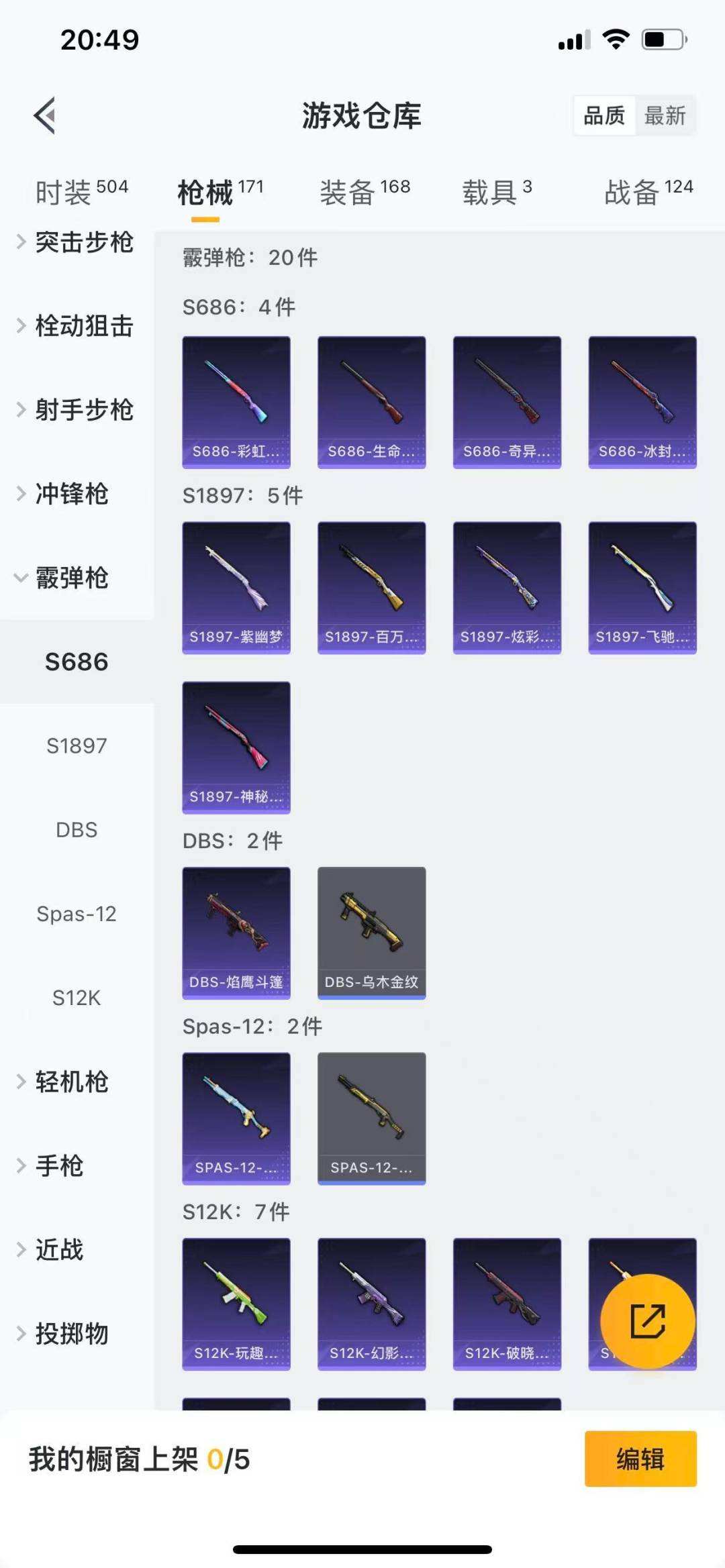Go back using the back arrow

tap(46, 115)
